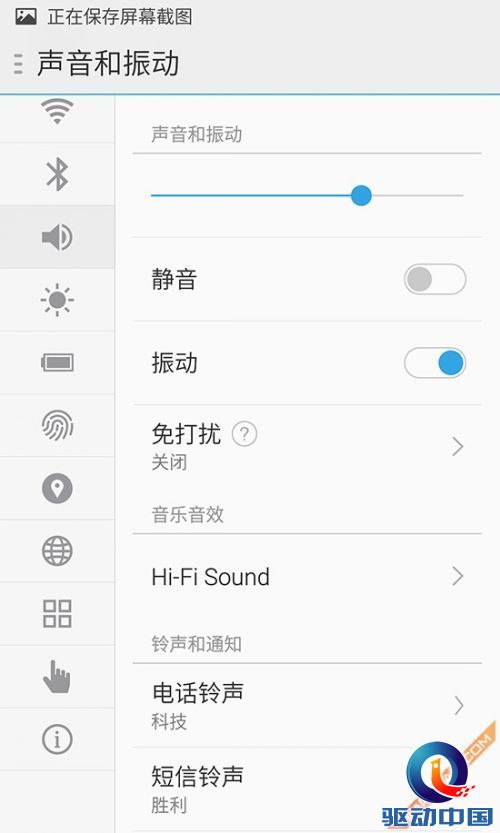This screenshot has height=833, width=500.
Task: Tap the volume slider track
Action: coord(307,196)
